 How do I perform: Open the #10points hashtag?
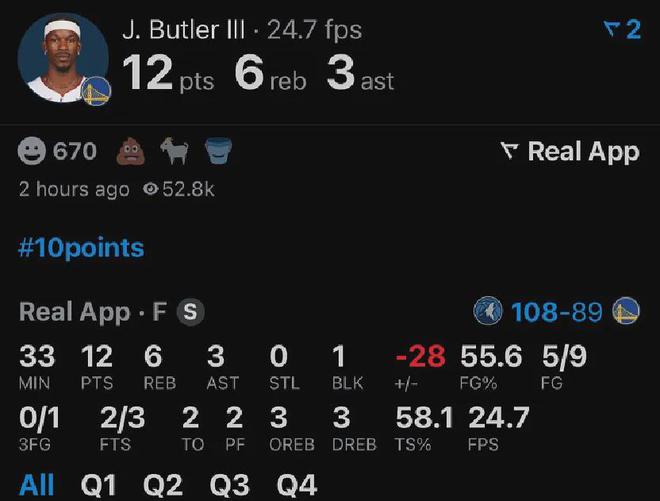[x=82, y=247]
